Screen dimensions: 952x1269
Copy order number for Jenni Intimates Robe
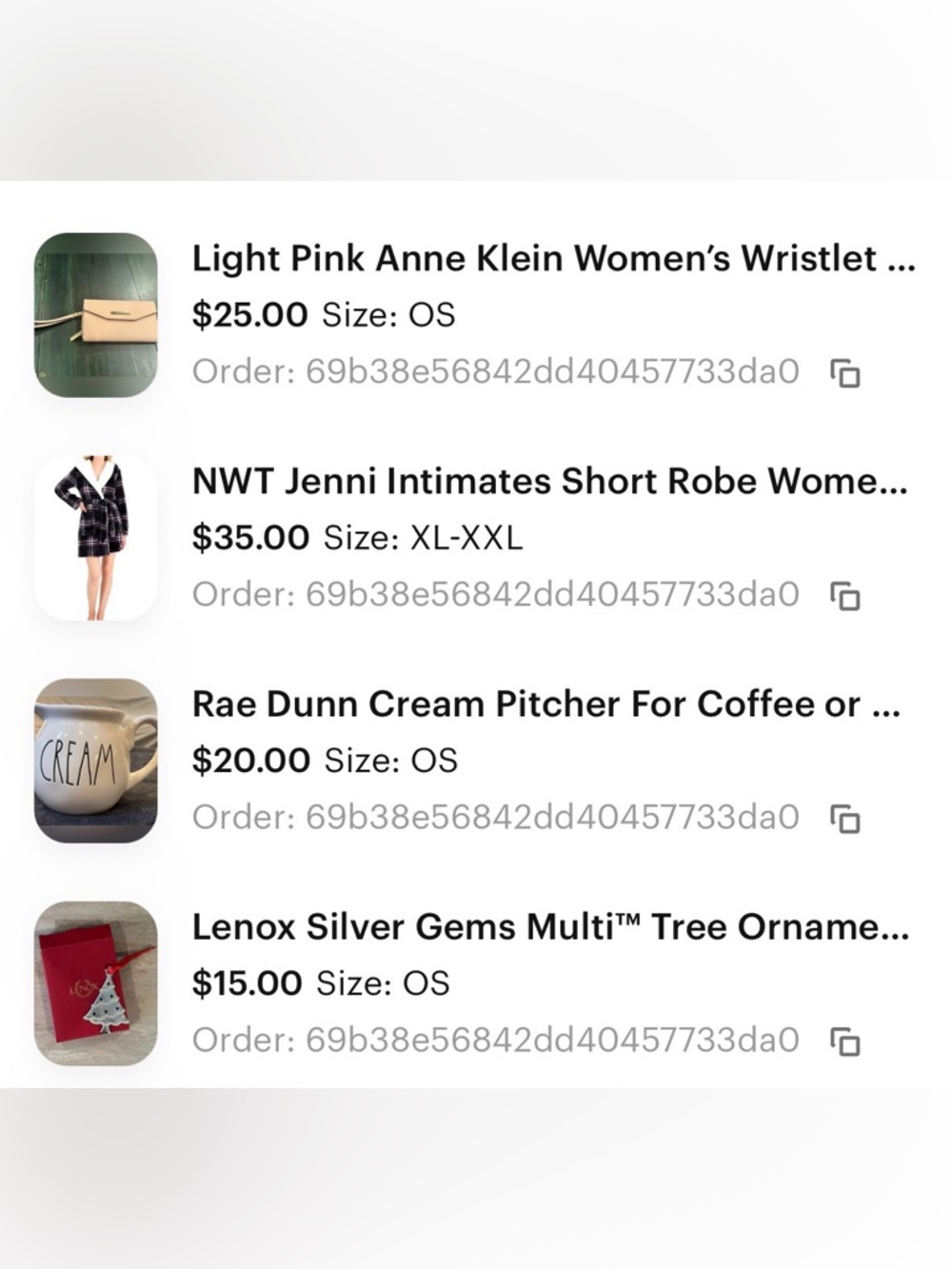(x=845, y=596)
